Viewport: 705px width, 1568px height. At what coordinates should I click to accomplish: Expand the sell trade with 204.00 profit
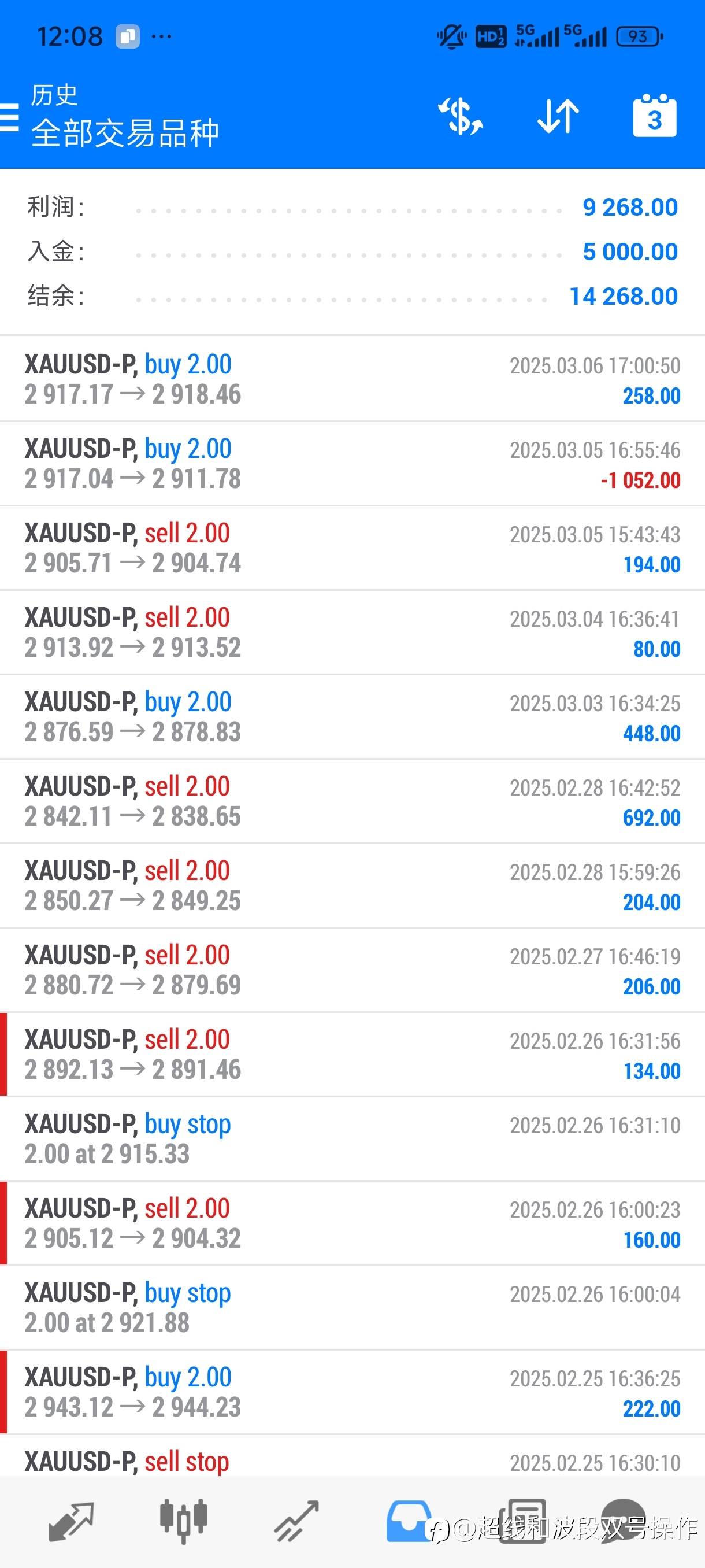(352, 886)
